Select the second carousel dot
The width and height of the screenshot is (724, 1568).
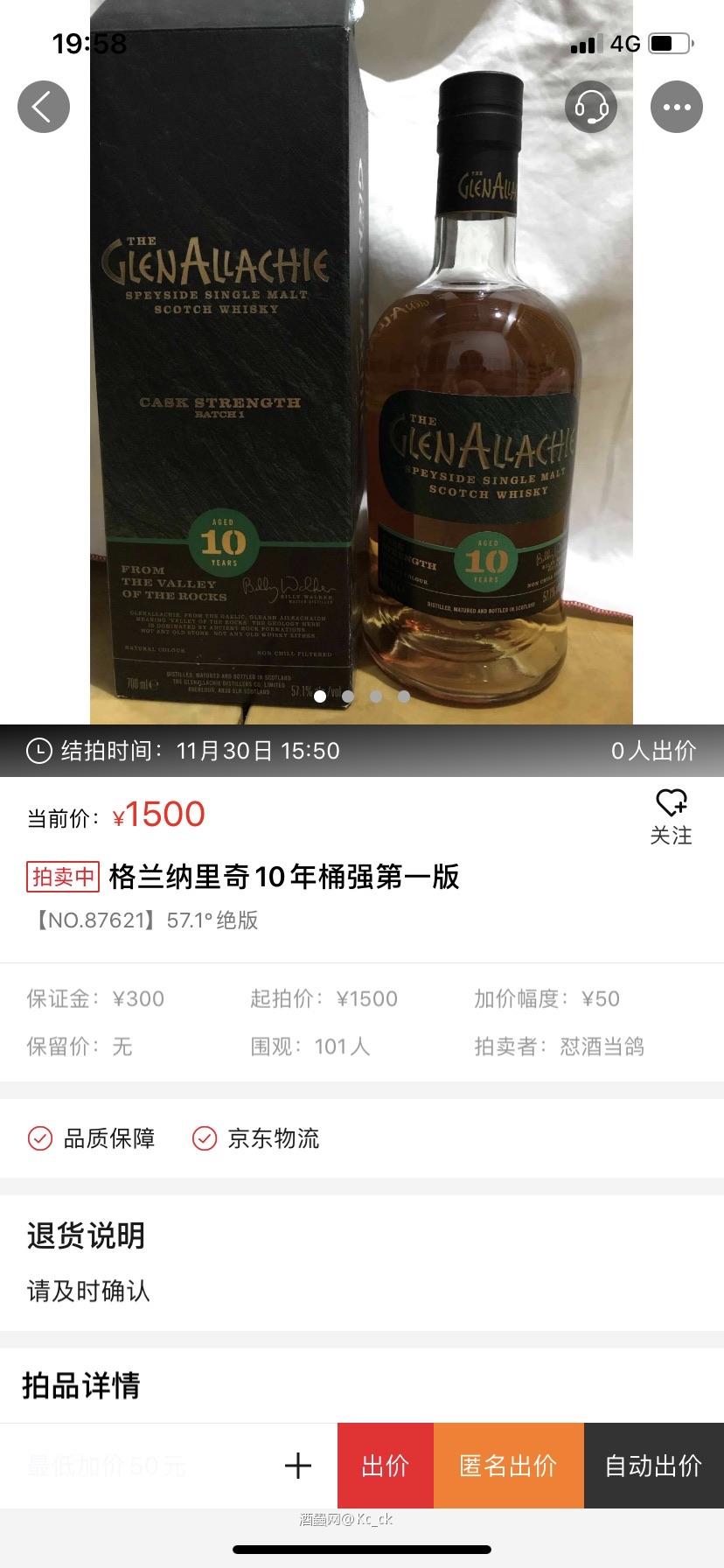[348, 696]
